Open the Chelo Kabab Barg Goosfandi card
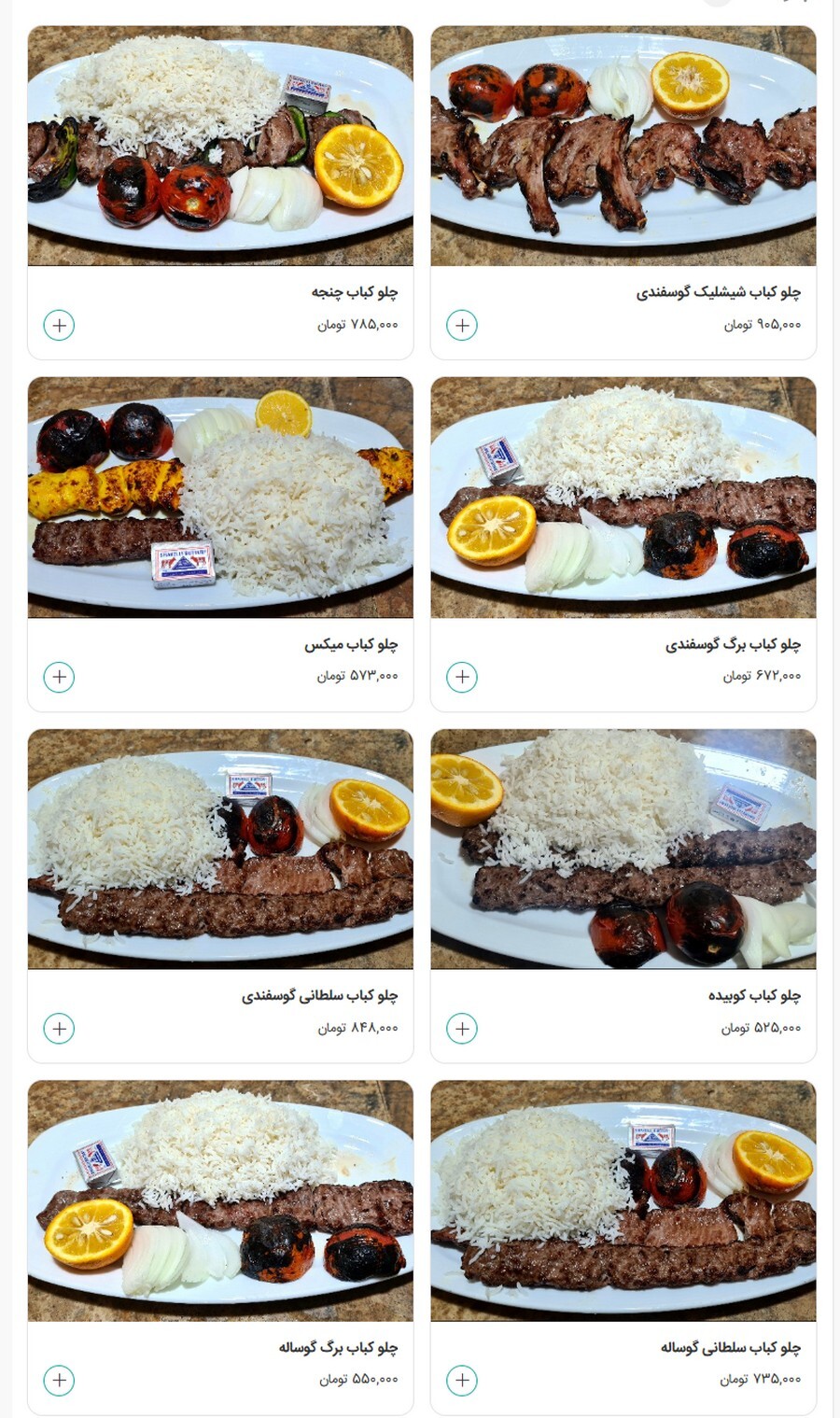Screen dimensions: 840x1418 click(x=623, y=498)
